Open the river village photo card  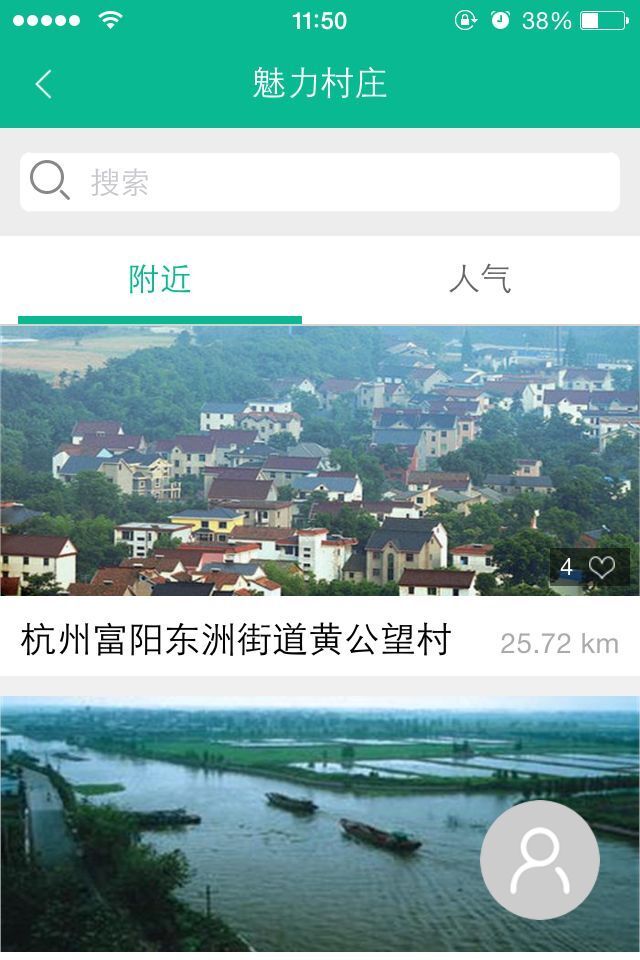(x=250, y=820)
